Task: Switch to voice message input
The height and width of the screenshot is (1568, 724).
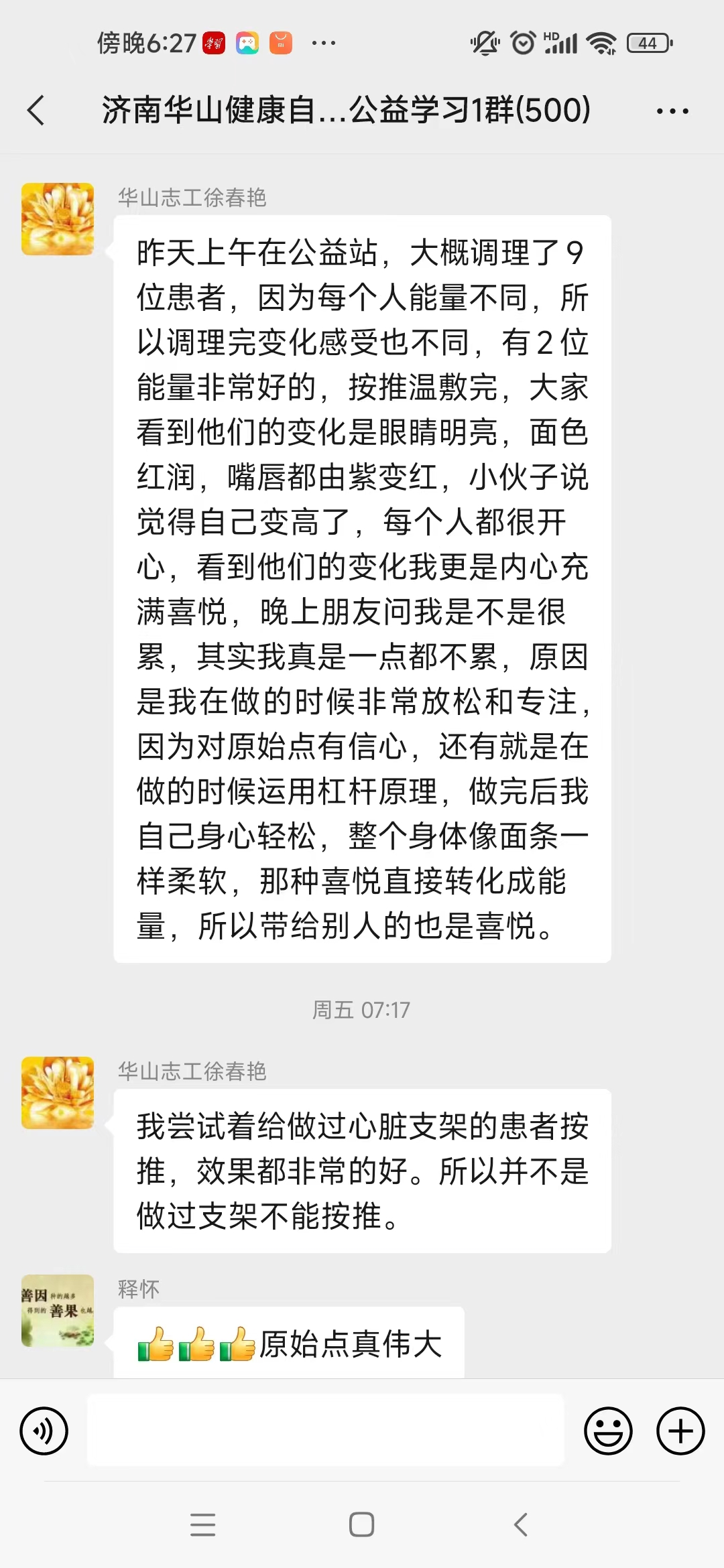Action: click(x=44, y=1431)
